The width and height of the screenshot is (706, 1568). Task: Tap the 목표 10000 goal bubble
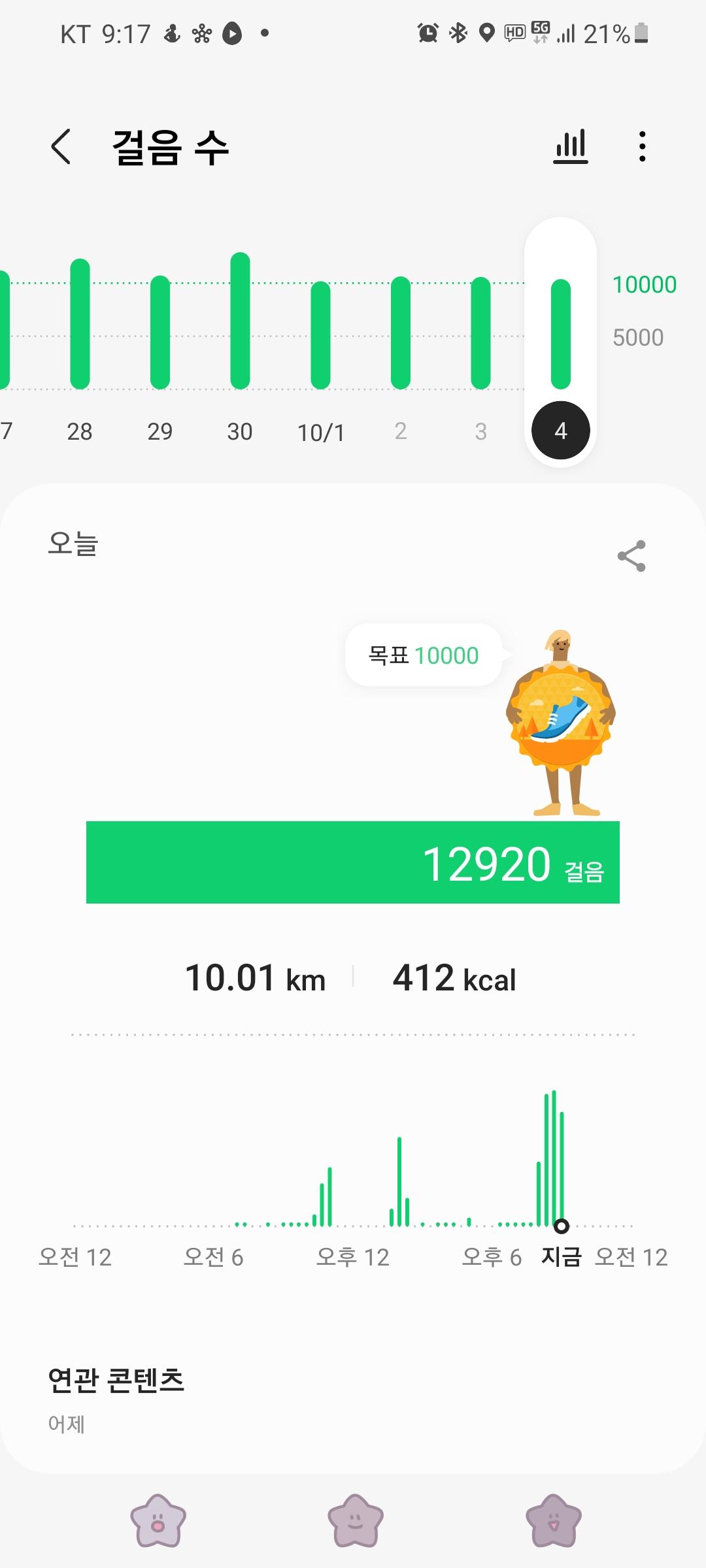[424, 655]
